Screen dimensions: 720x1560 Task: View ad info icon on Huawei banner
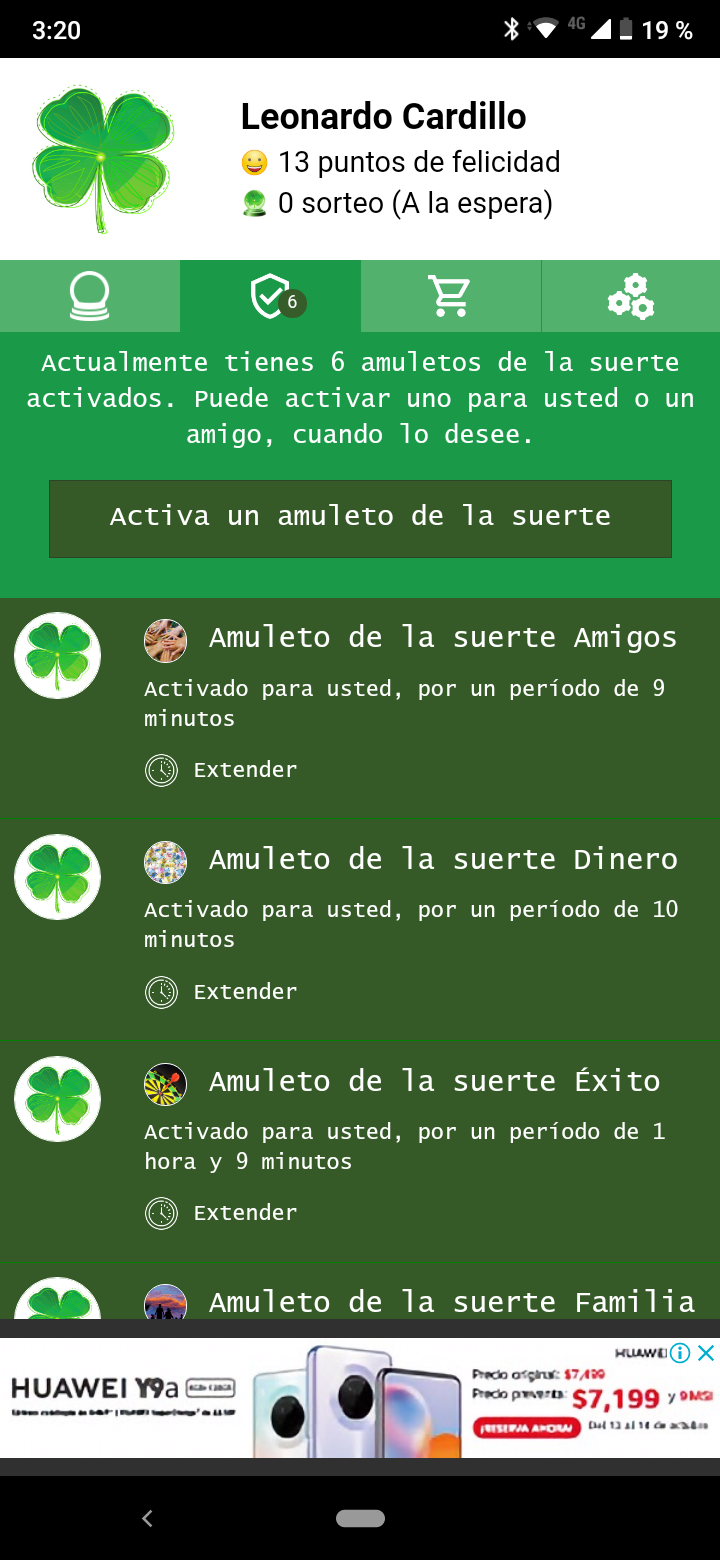tap(681, 1354)
